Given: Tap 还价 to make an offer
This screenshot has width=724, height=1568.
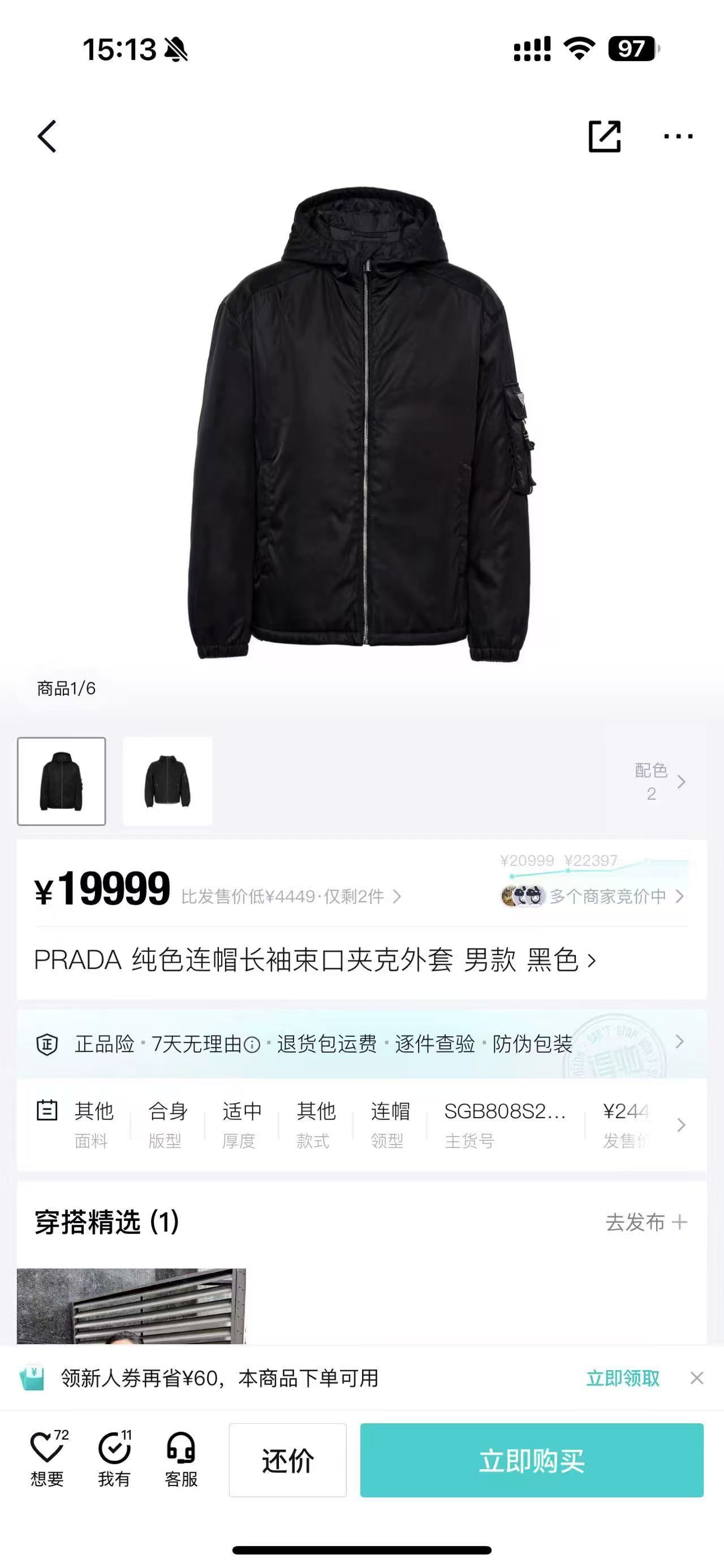Looking at the screenshot, I should (287, 1459).
